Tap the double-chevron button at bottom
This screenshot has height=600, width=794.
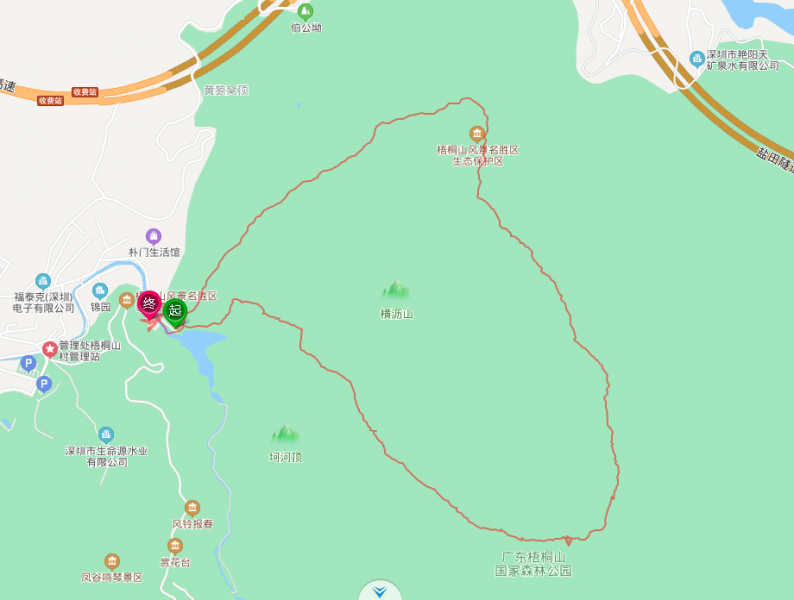379,592
